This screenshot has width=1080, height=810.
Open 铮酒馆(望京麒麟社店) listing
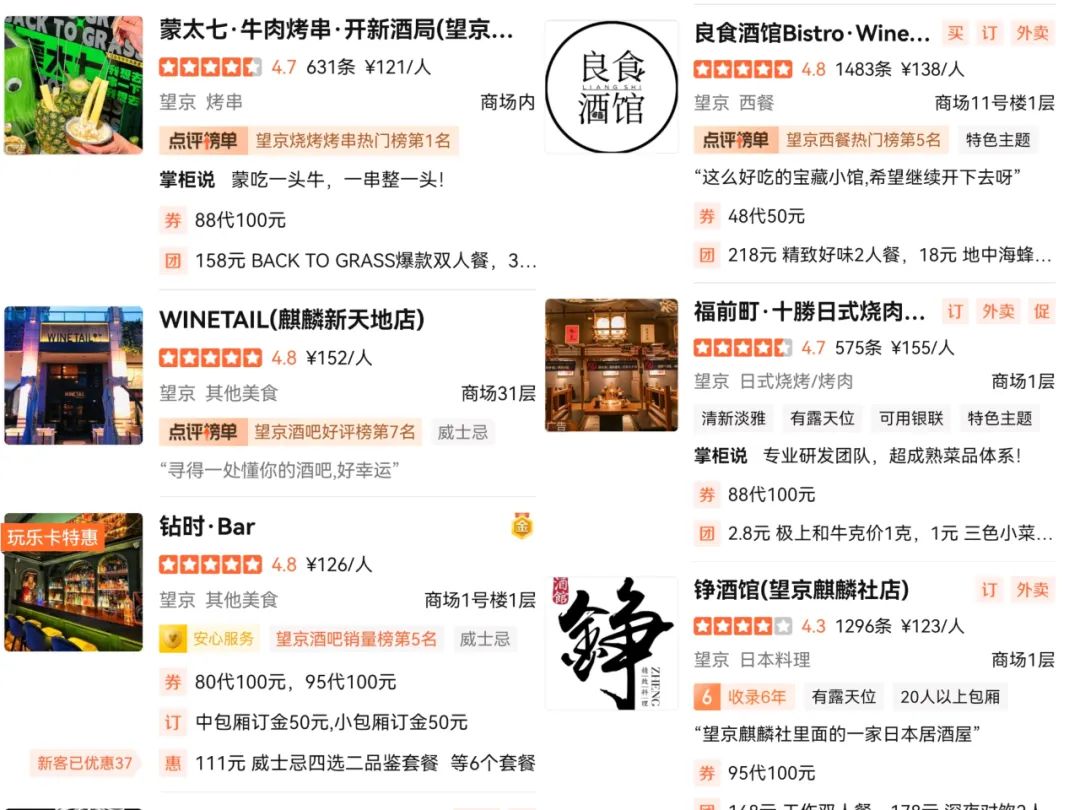801,590
